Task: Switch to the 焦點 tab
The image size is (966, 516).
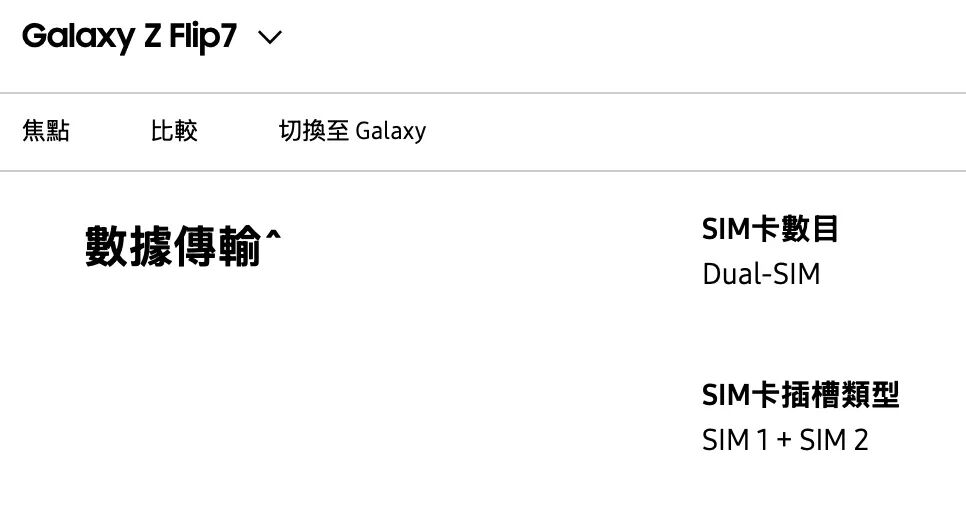Action: pyautogui.click(x=46, y=131)
